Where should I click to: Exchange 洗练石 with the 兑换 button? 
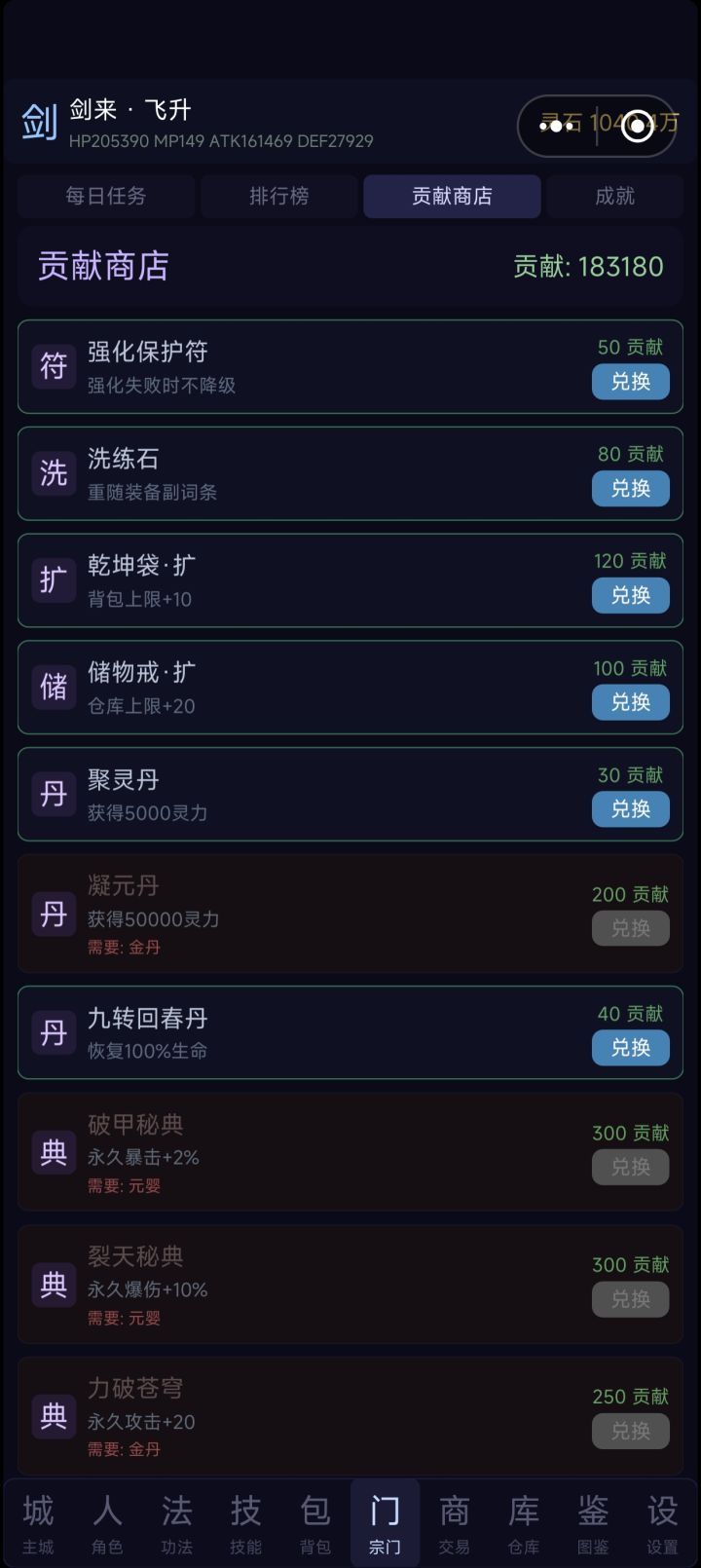point(630,489)
